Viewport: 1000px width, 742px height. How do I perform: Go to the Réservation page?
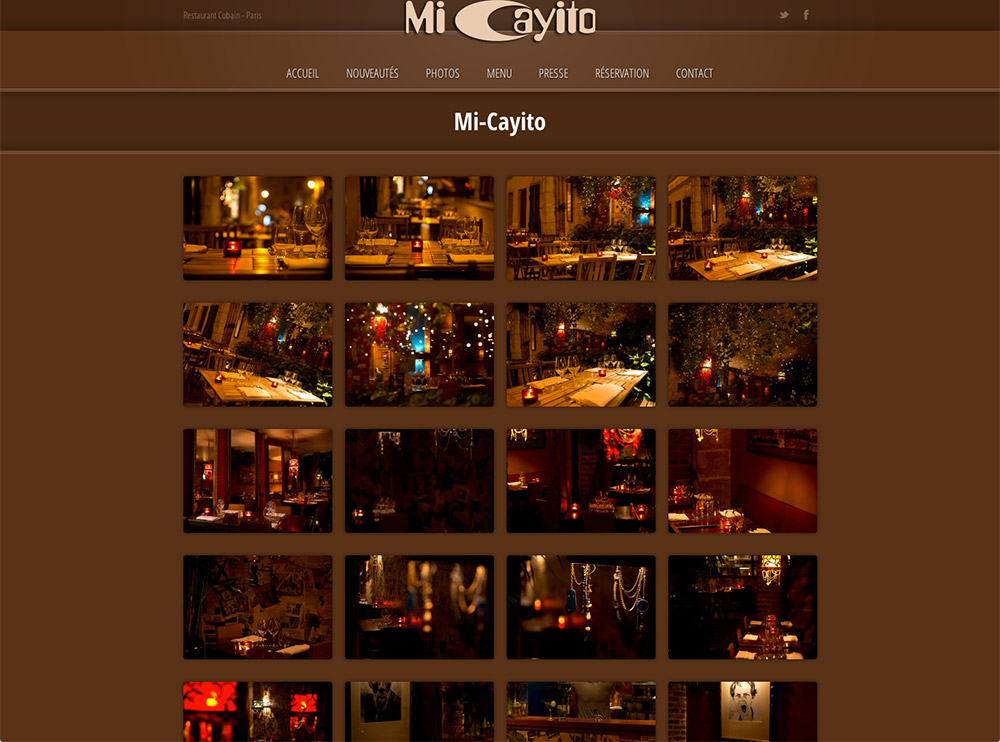tap(622, 73)
